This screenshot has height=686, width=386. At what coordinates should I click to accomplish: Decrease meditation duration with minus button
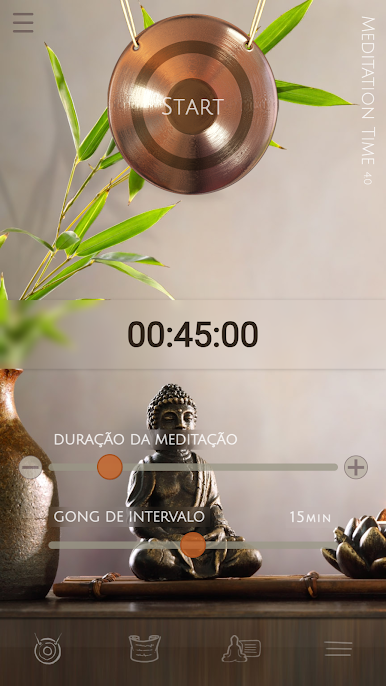(31, 467)
